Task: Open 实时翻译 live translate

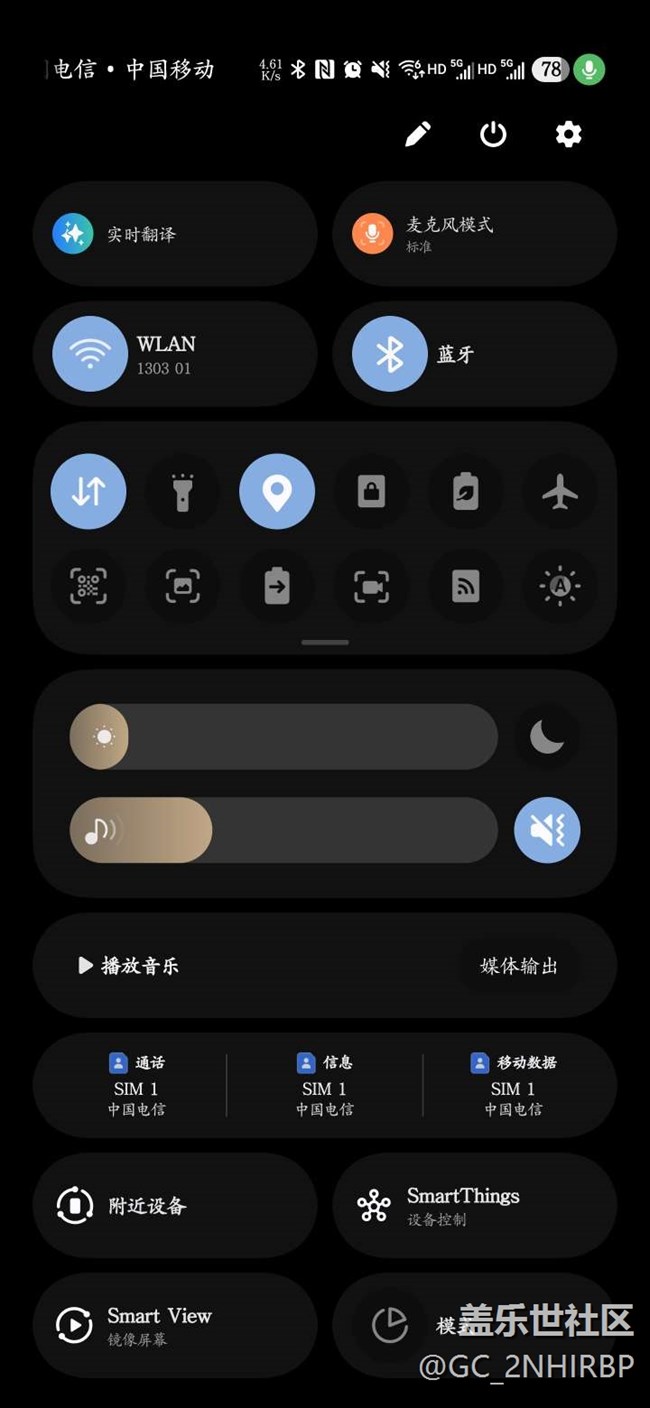Action: (x=175, y=234)
